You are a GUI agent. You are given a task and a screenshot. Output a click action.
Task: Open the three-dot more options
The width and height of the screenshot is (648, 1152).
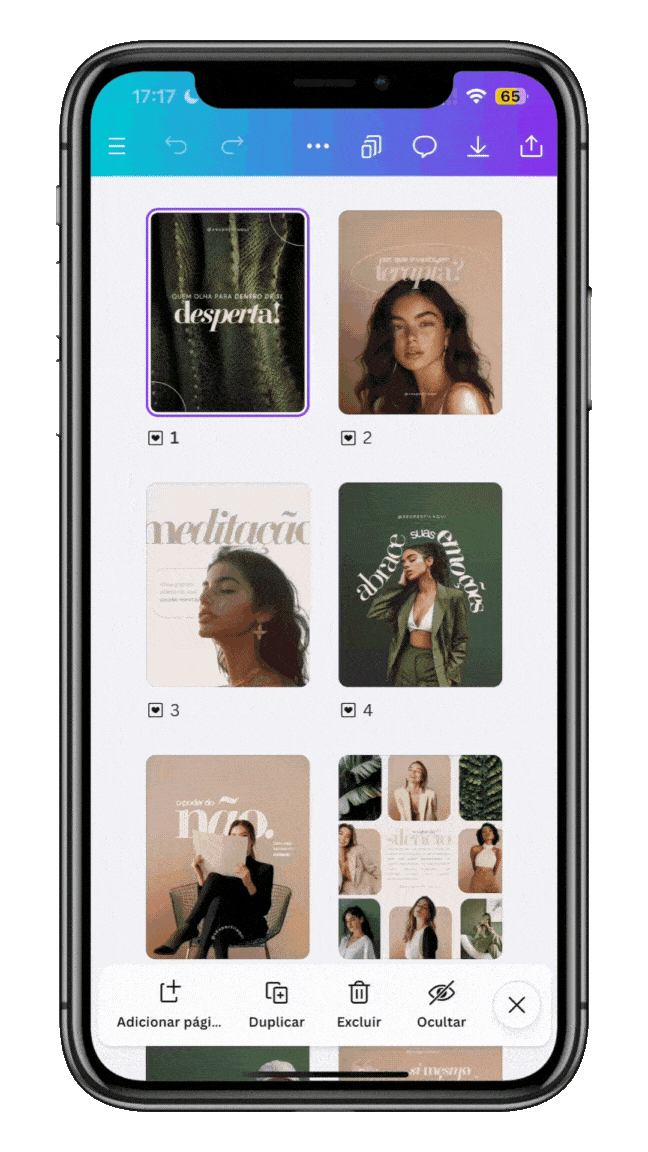click(318, 147)
